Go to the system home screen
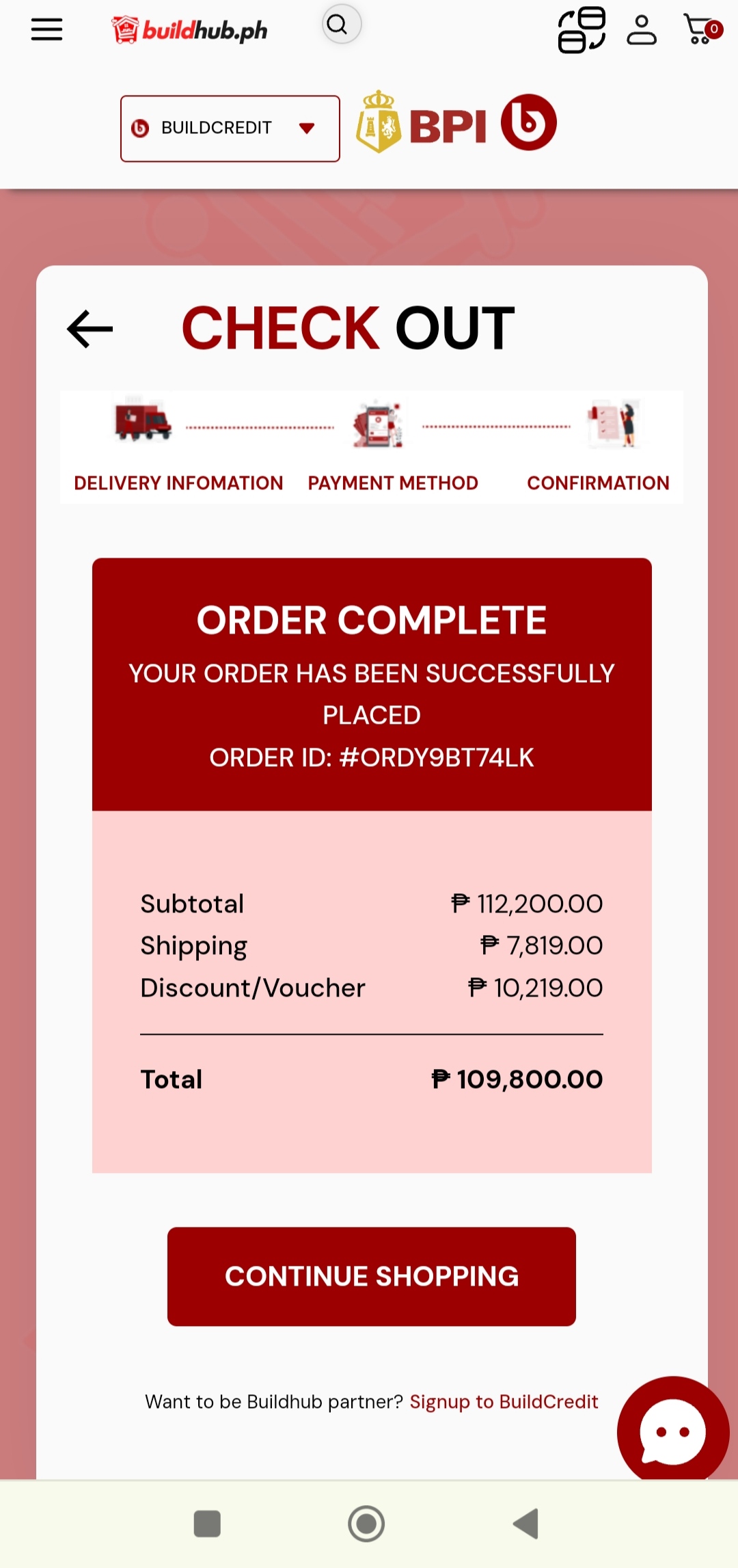 point(366,1524)
